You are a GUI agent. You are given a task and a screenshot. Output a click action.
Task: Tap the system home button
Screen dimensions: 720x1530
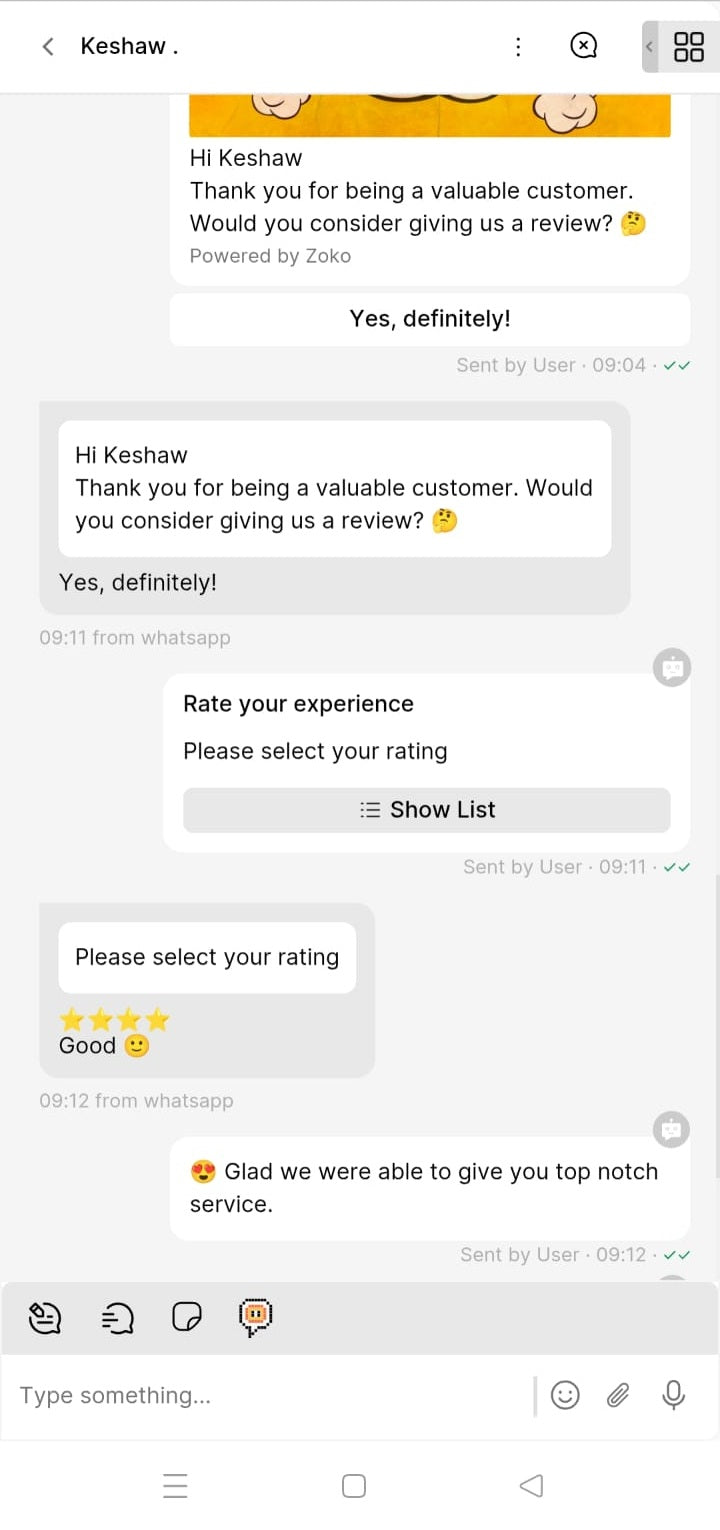[x=354, y=1486]
